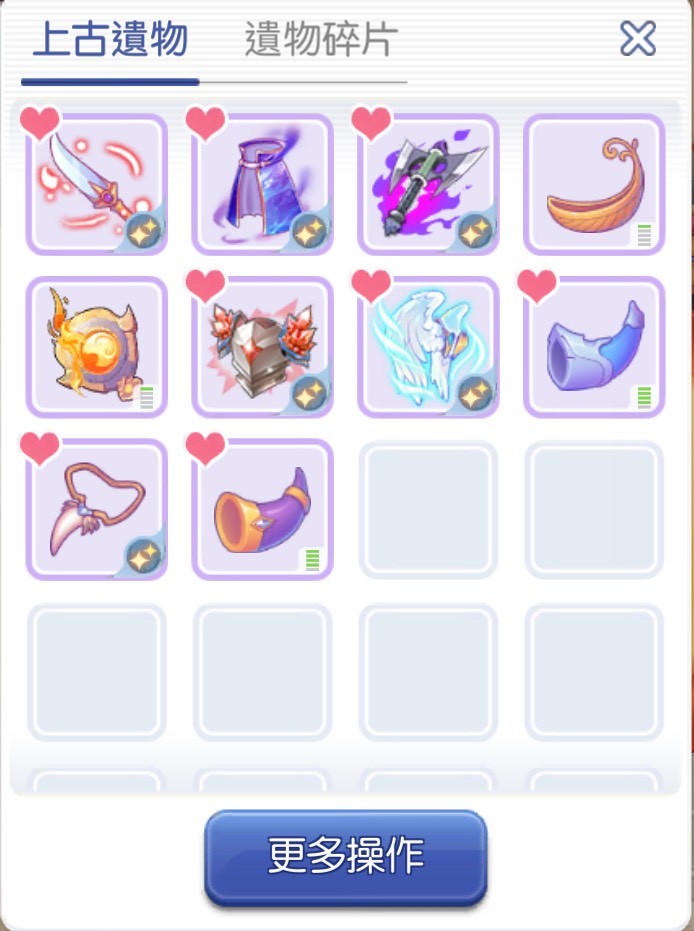Image resolution: width=694 pixels, height=931 pixels.
Task: Open the red crystal armor relic
Action: (x=262, y=347)
